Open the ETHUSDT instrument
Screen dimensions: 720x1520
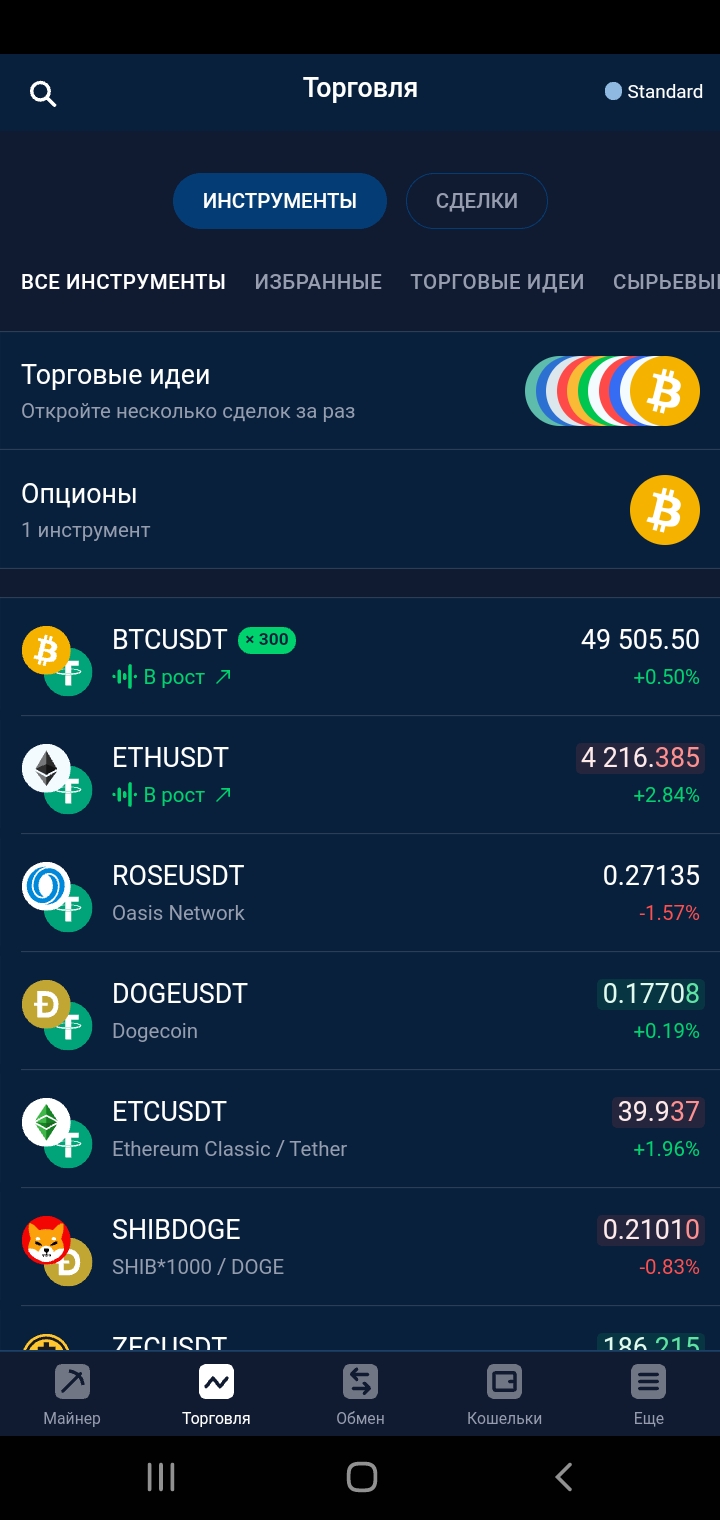[x=360, y=775]
